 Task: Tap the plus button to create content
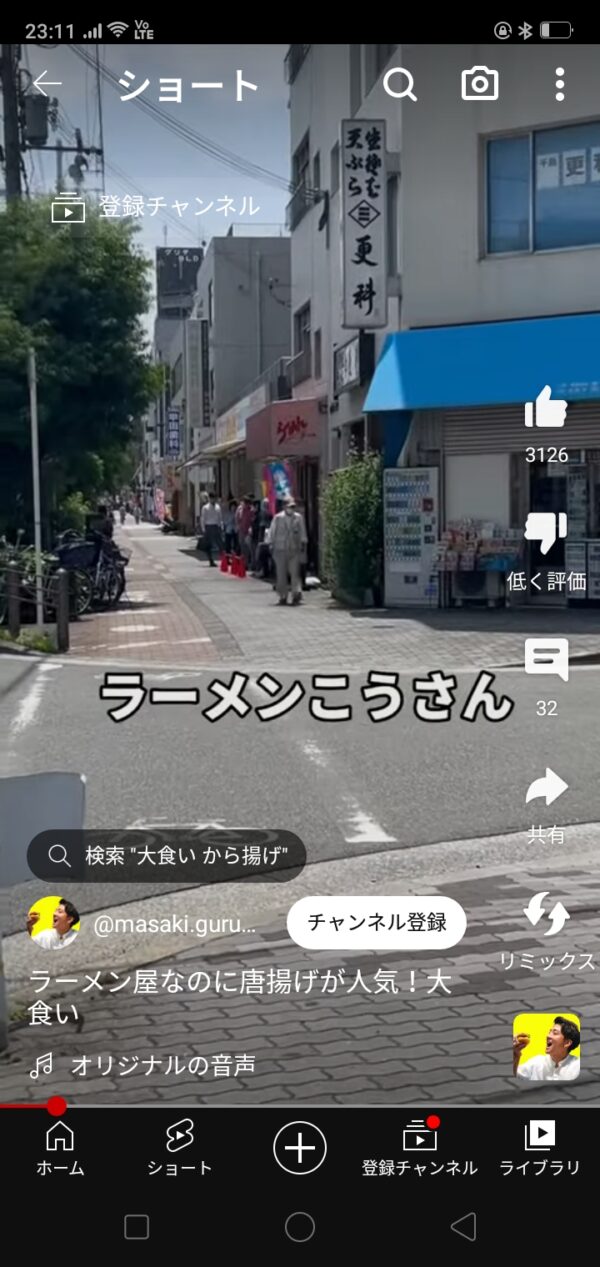[x=299, y=1146]
